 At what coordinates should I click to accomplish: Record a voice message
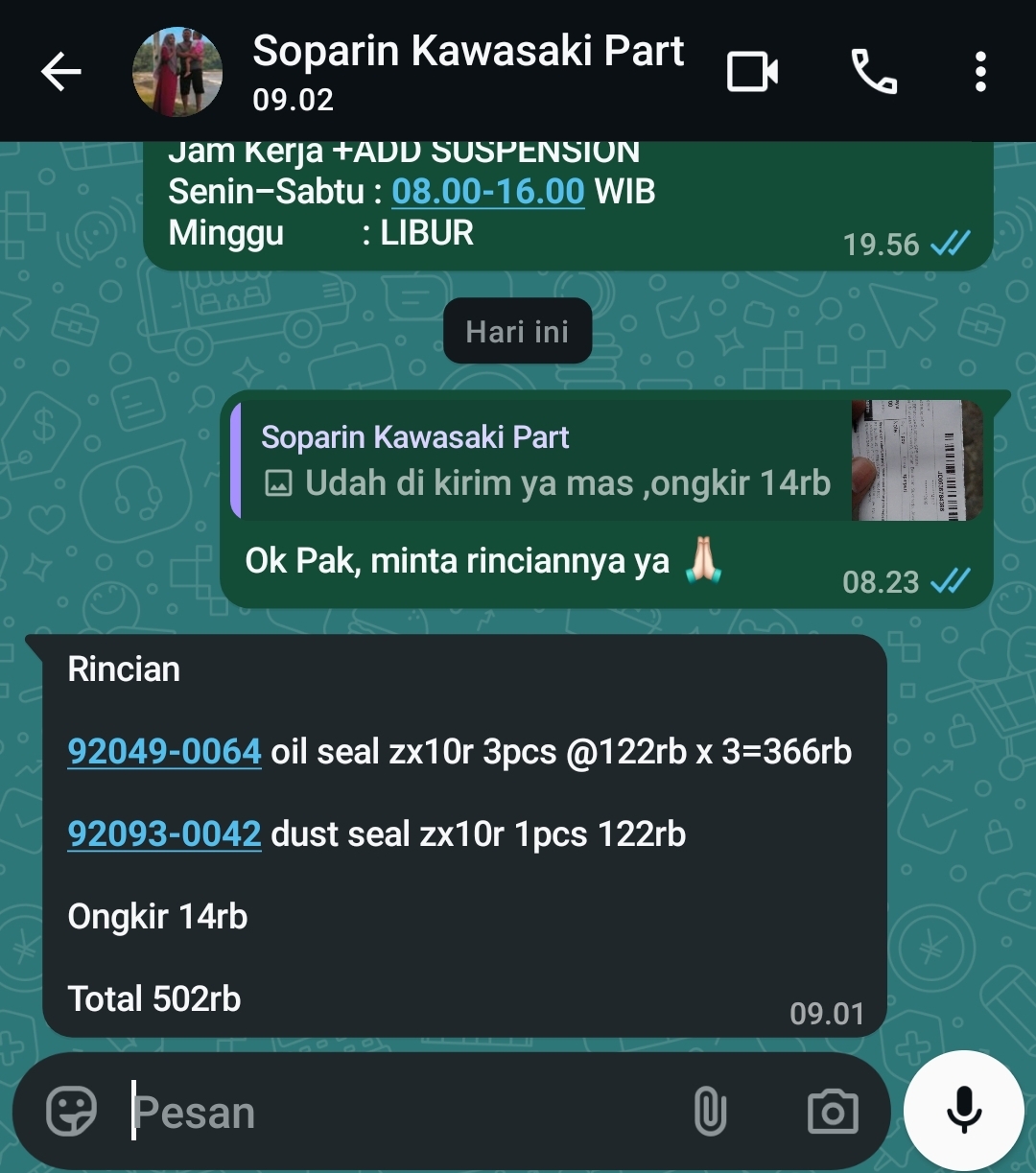click(x=964, y=1111)
